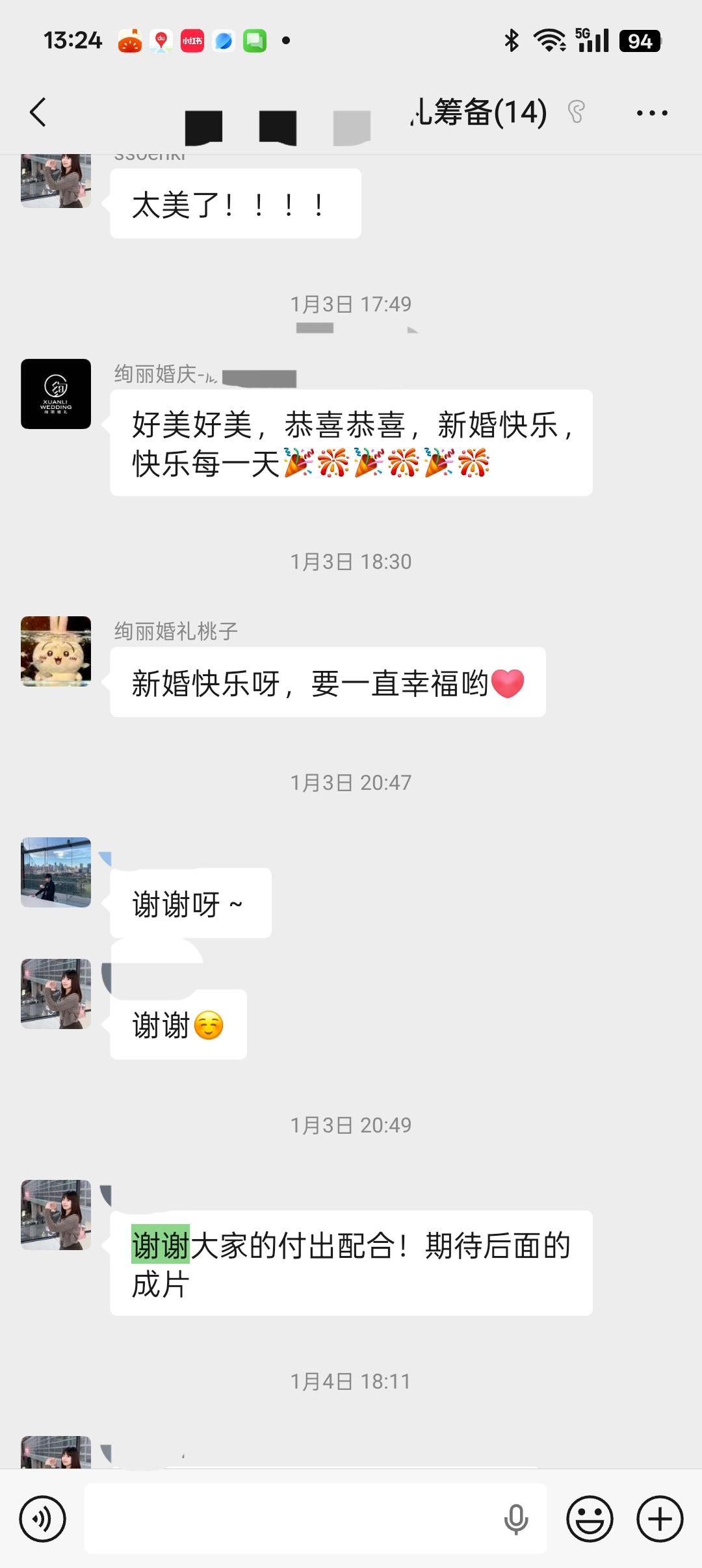Switch to voice message input
702x1568 pixels.
43,1519
